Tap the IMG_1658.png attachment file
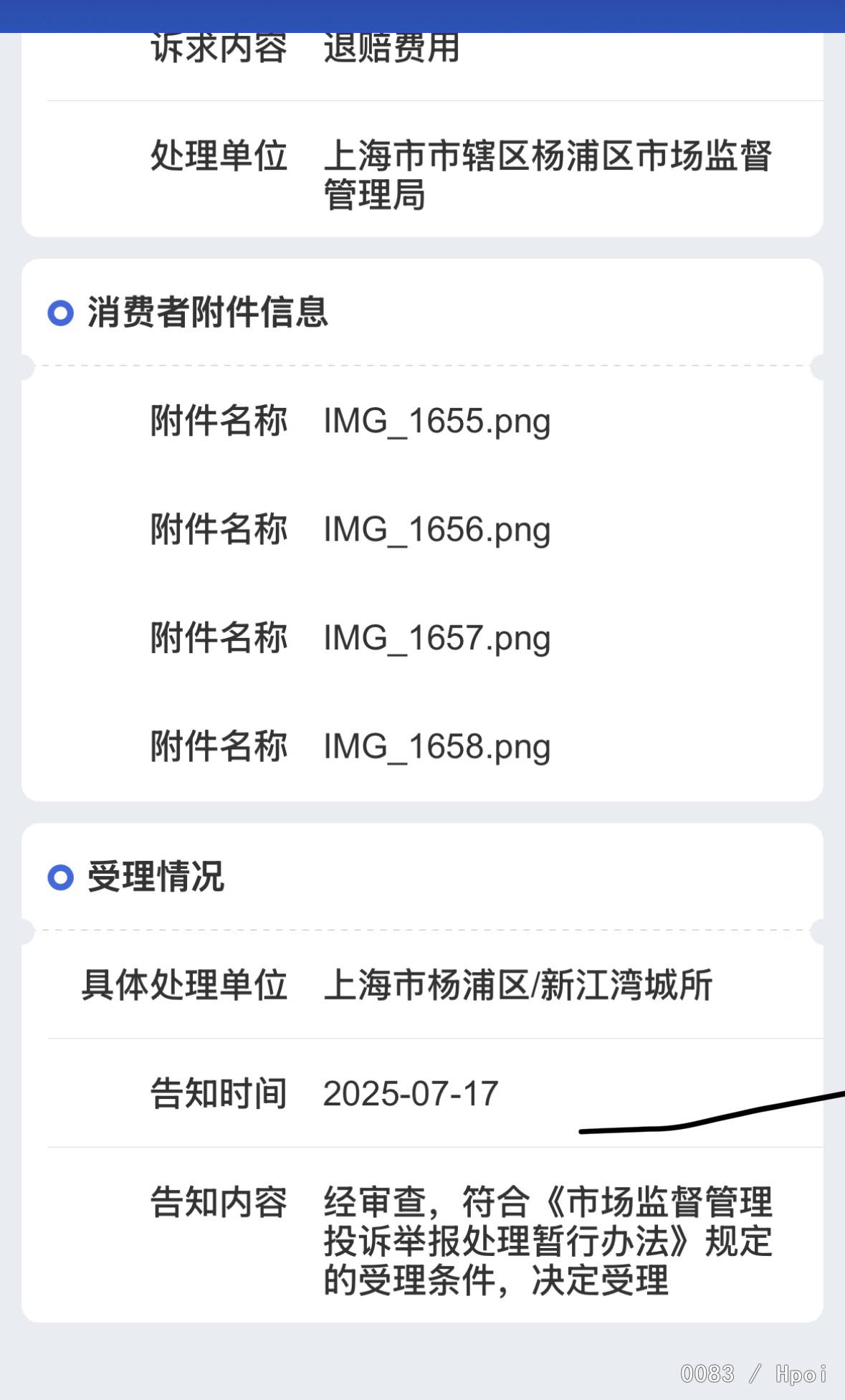Viewport: 845px width, 1400px height. [436, 747]
